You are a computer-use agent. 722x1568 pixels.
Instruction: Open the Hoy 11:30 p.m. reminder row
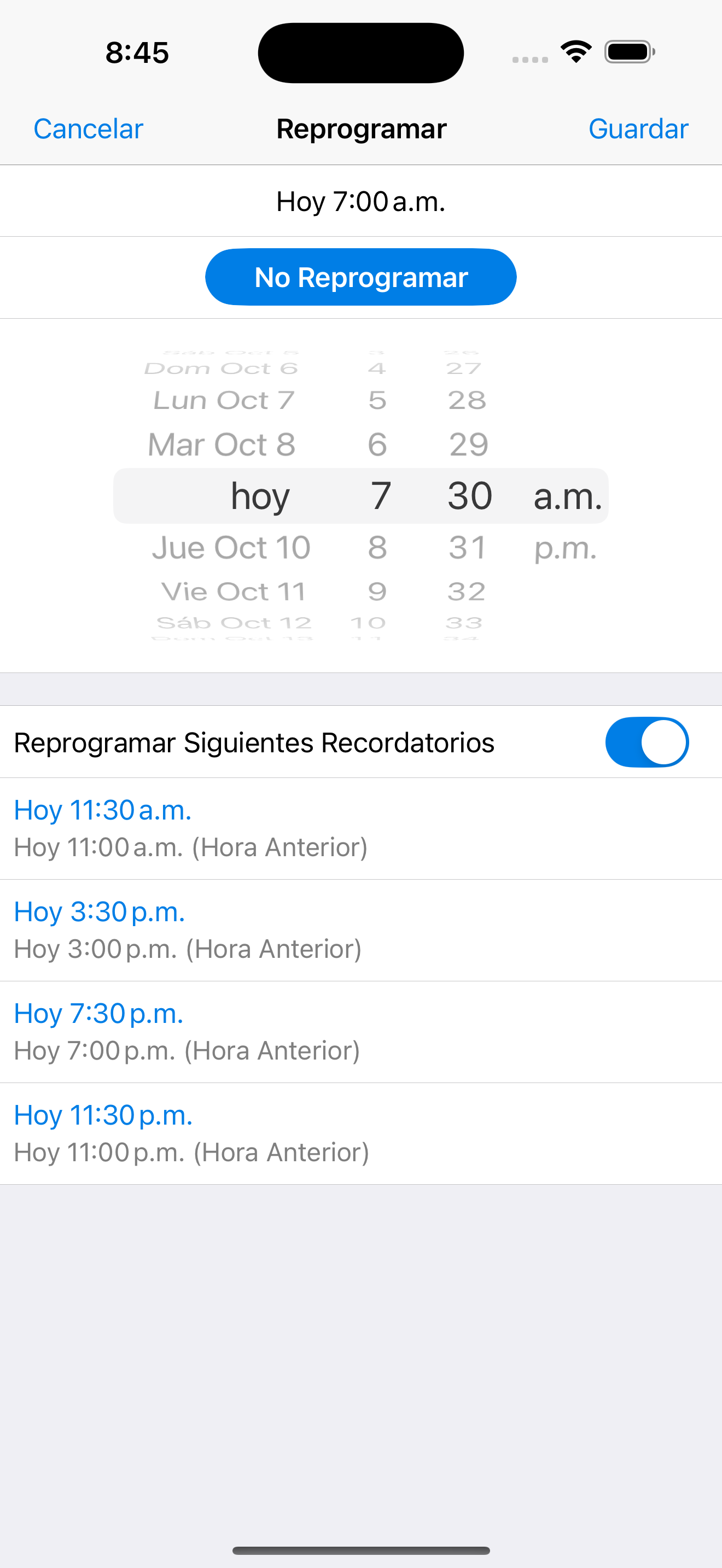click(361, 1133)
